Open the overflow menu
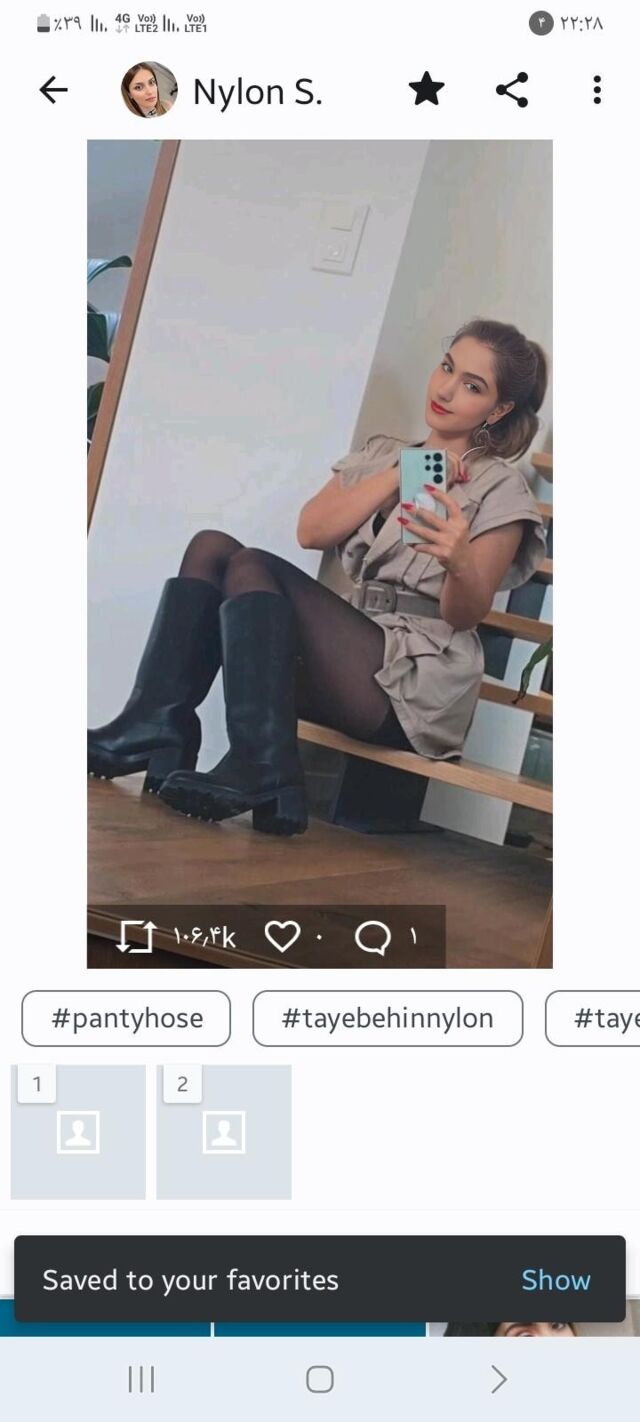The width and height of the screenshot is (640, 1422). point(597,90)
